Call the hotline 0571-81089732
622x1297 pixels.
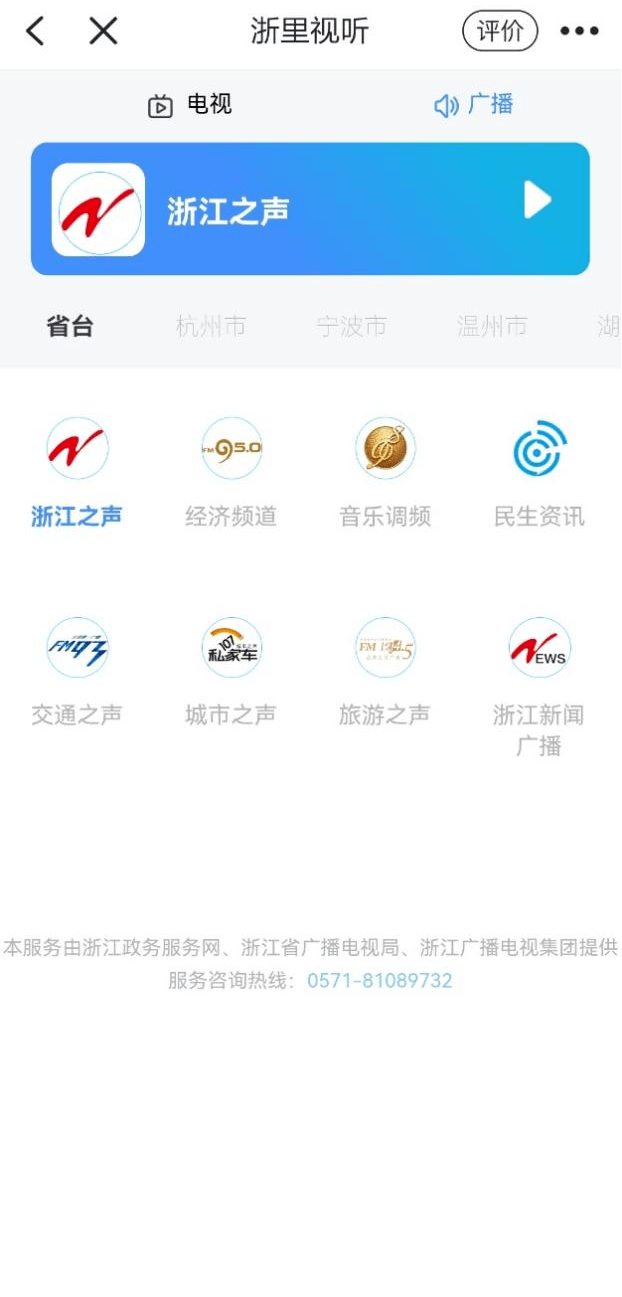tap(380, 981)
